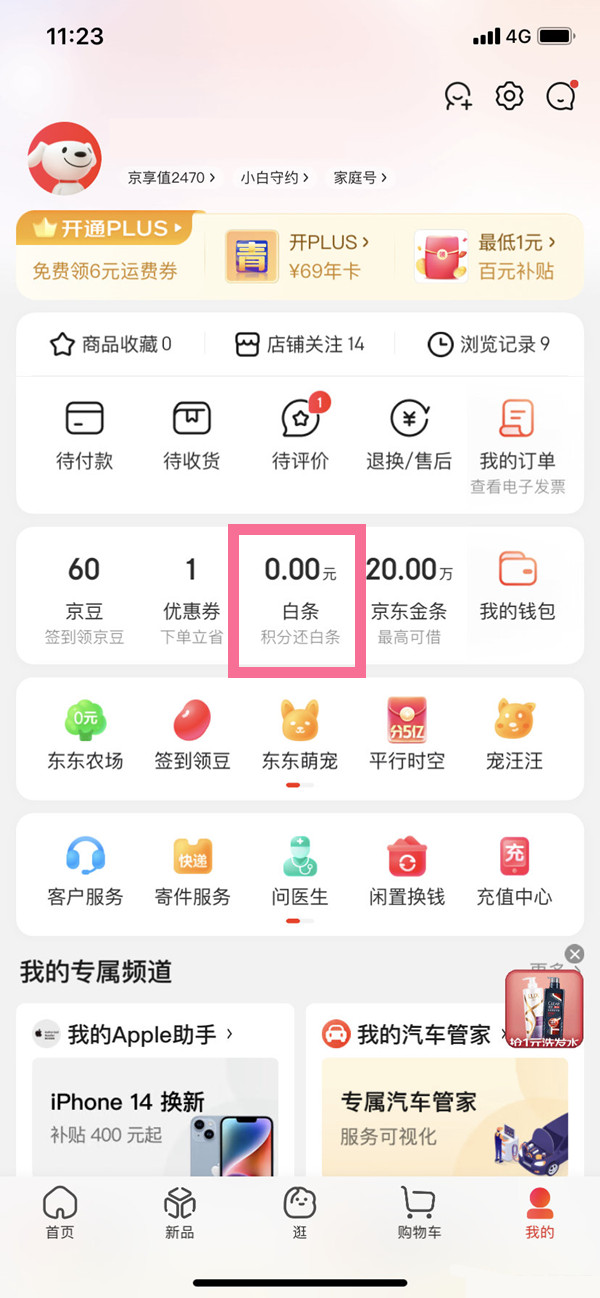
Task: Open 京享值2470 details
Action: click(172, 178)
